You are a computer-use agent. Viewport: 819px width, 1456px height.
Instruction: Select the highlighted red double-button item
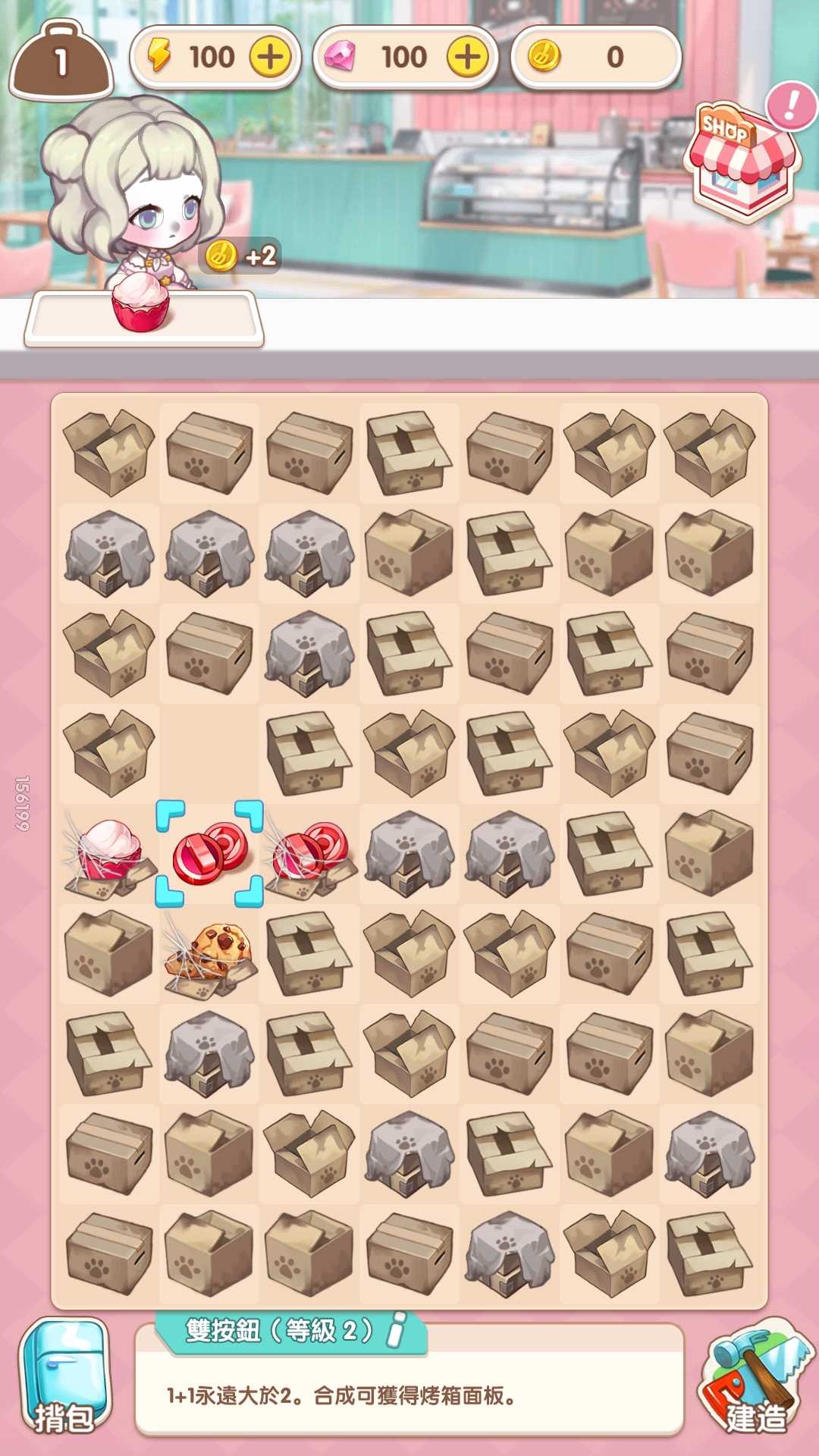[x=209, y=854]
